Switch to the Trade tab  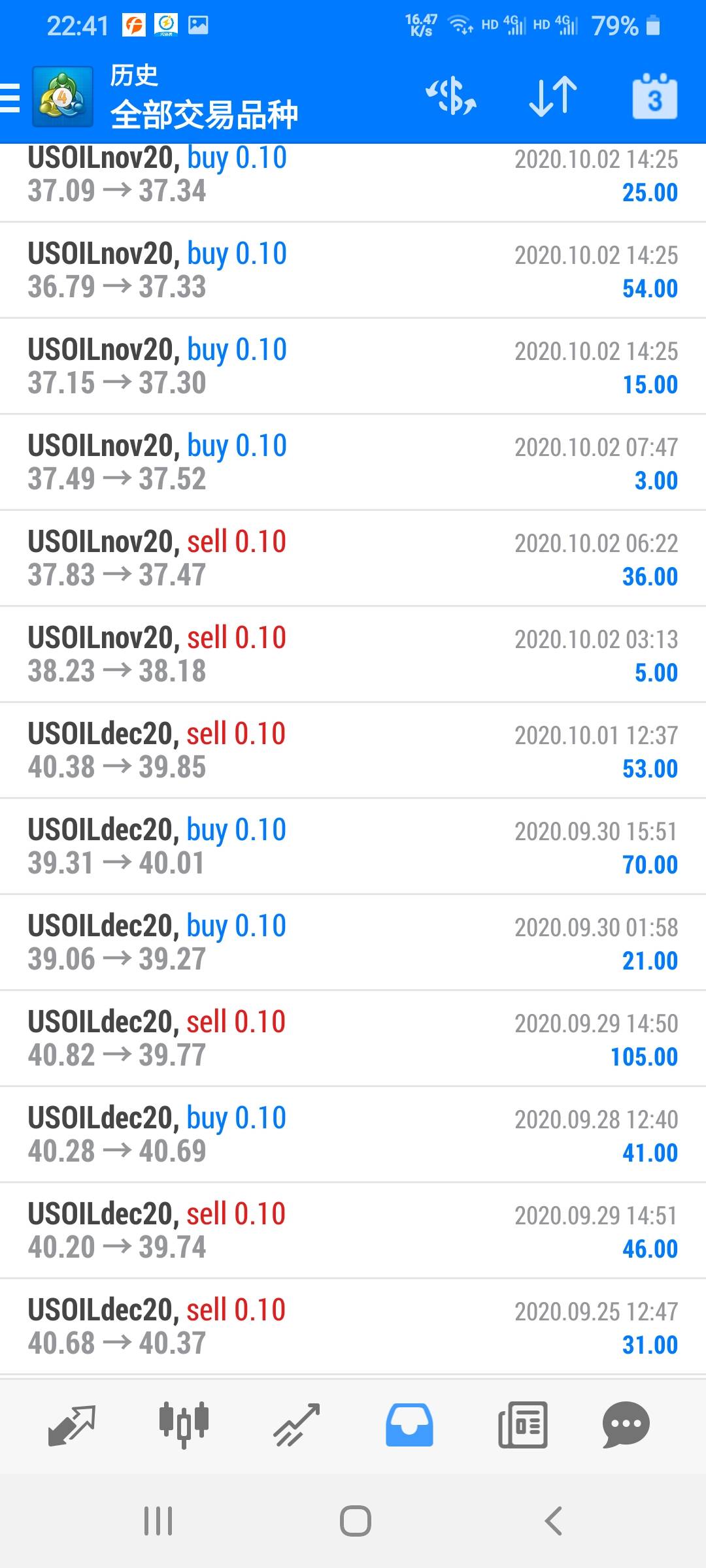click(x=296, y=1424)
